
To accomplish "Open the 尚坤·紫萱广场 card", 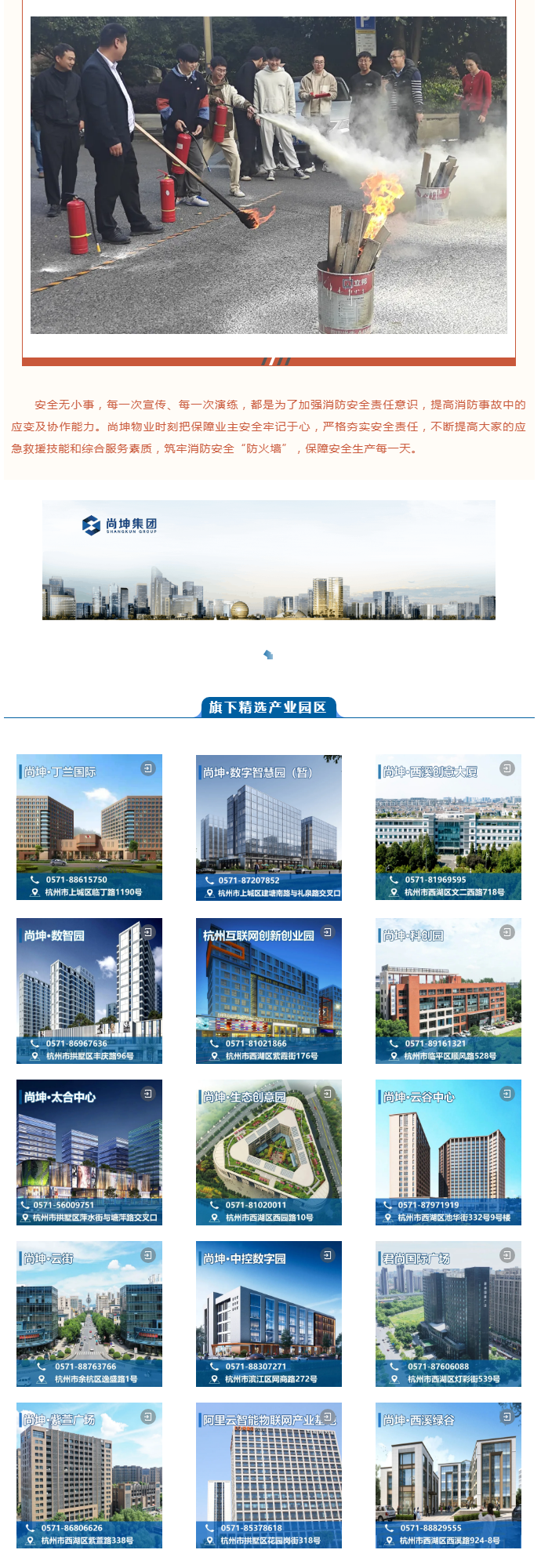I will 89,1475.
